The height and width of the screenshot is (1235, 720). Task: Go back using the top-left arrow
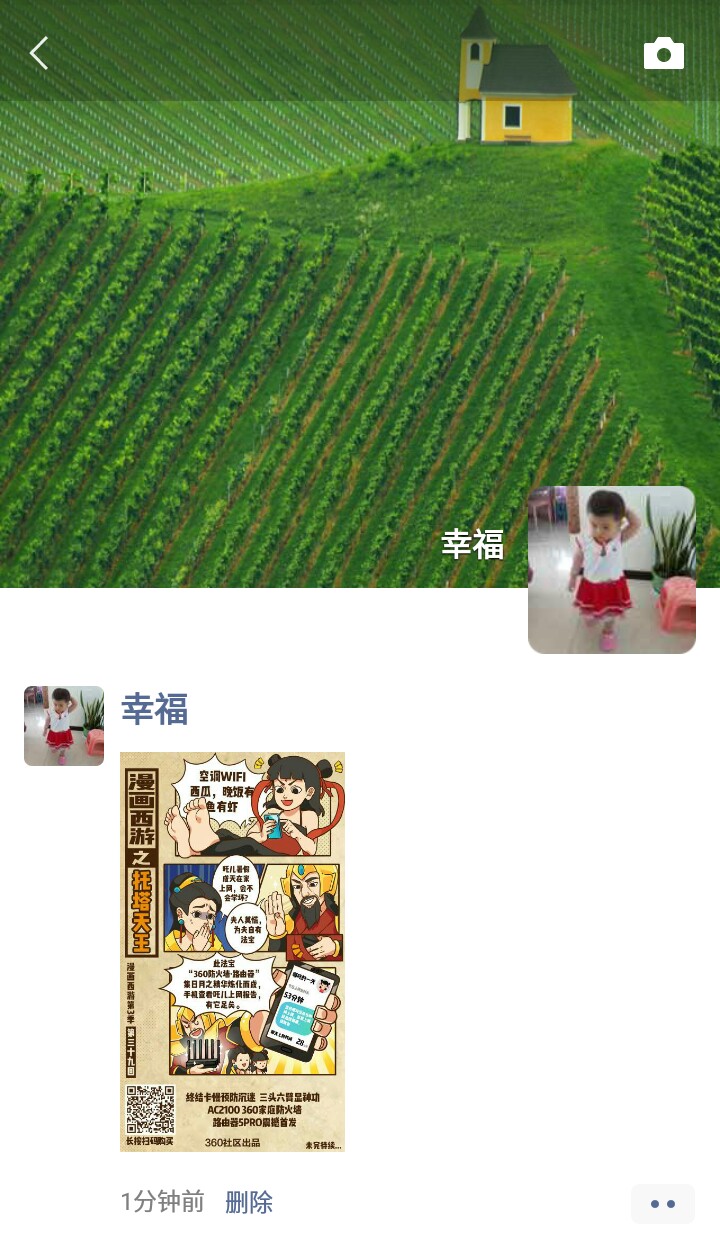tap(39, 53)
